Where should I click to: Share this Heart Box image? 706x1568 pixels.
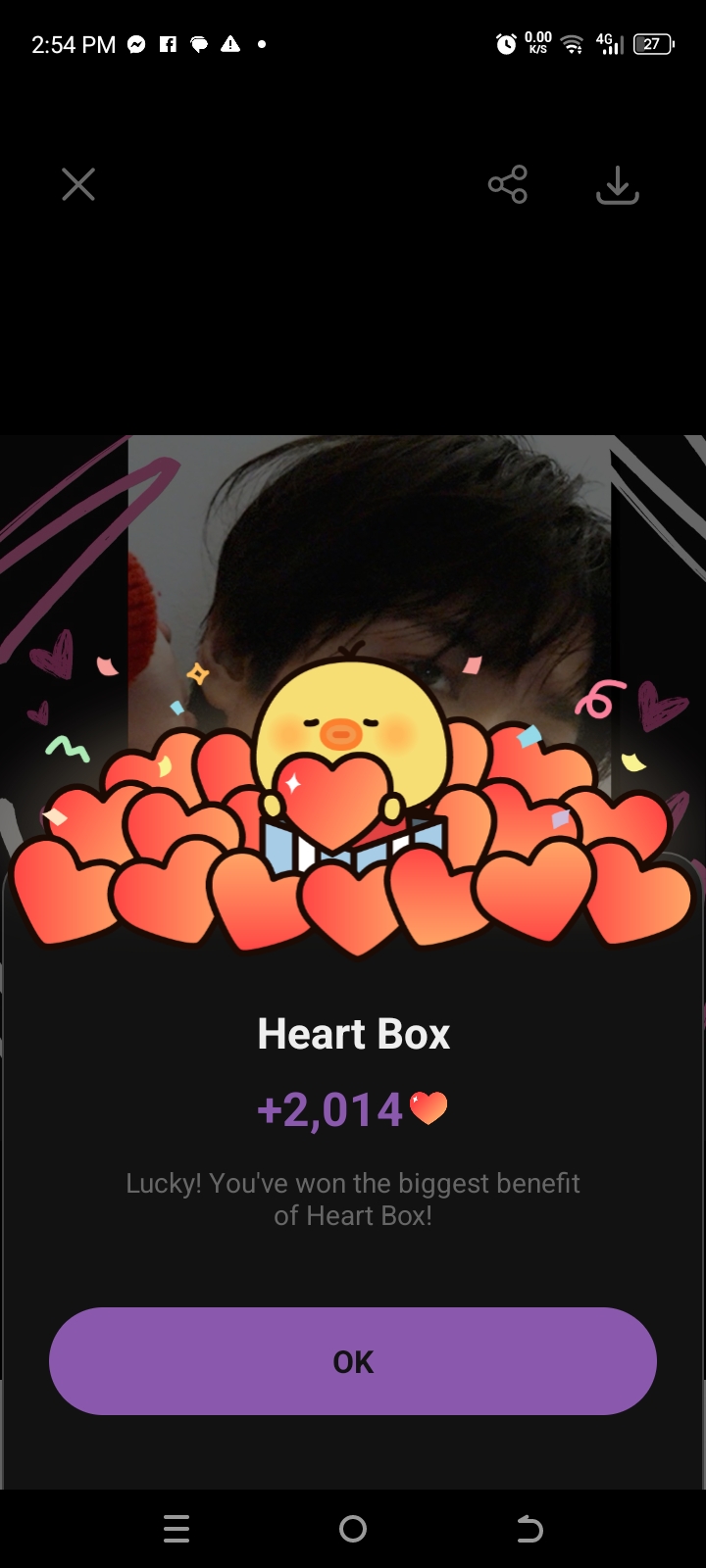pos(507,184)
